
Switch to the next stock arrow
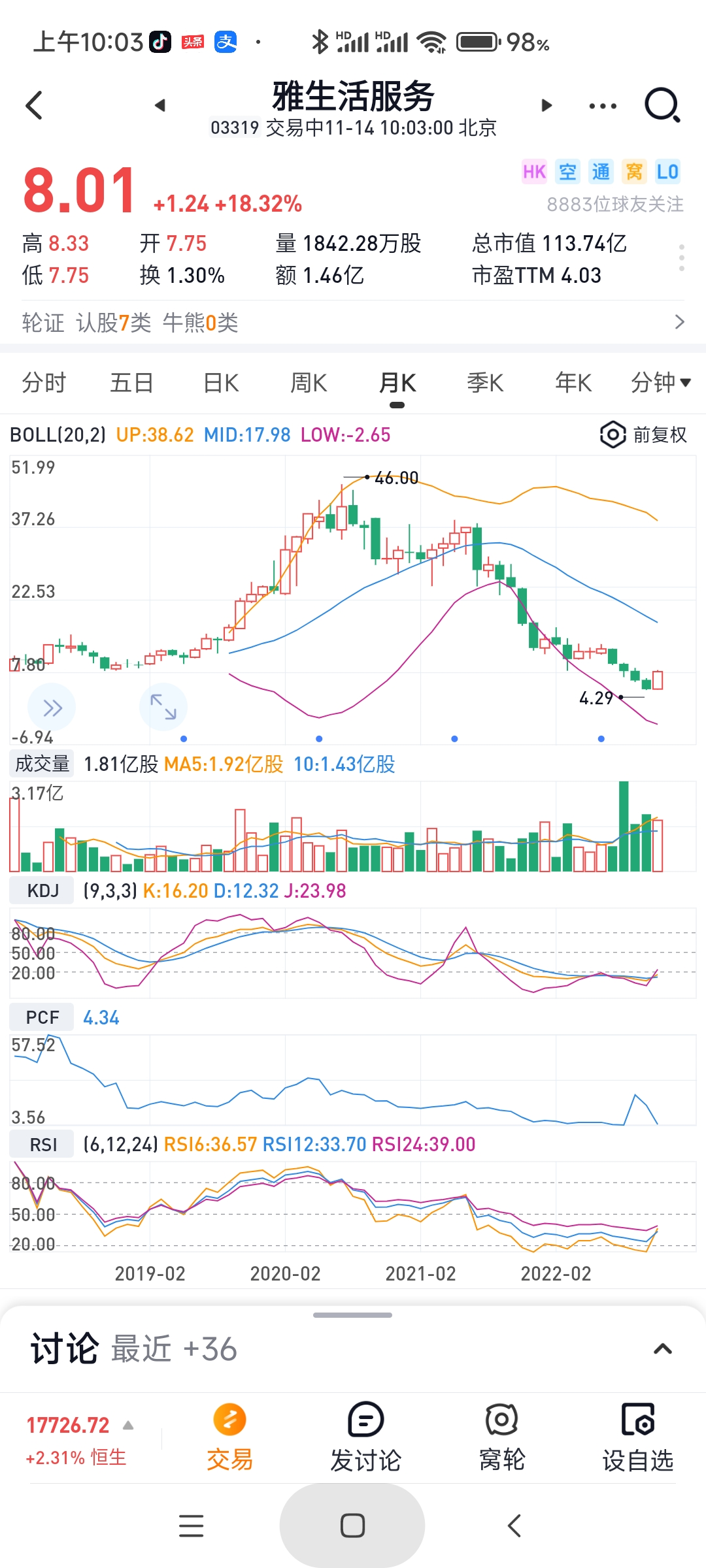click(546, 105)
